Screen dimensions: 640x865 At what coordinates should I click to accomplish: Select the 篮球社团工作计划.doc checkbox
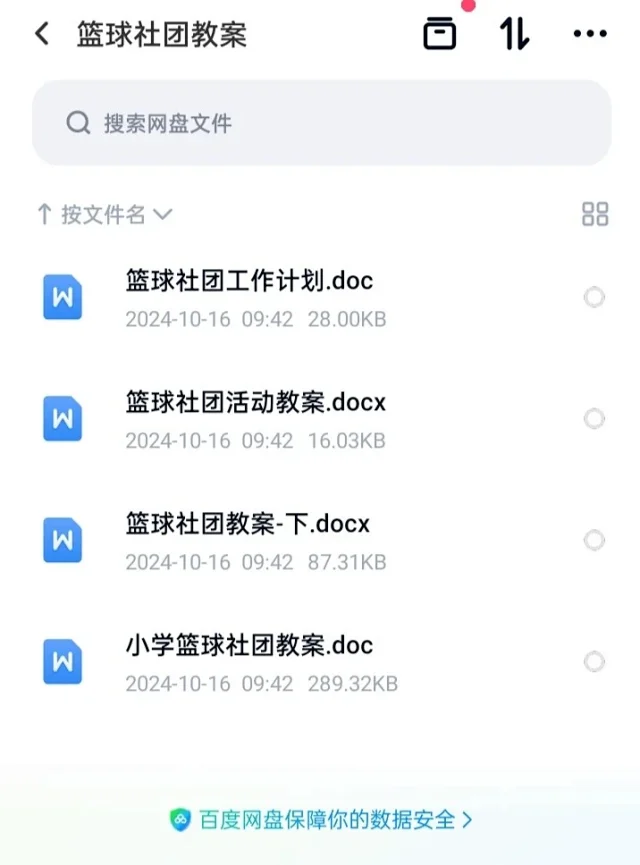coord(594,297)
